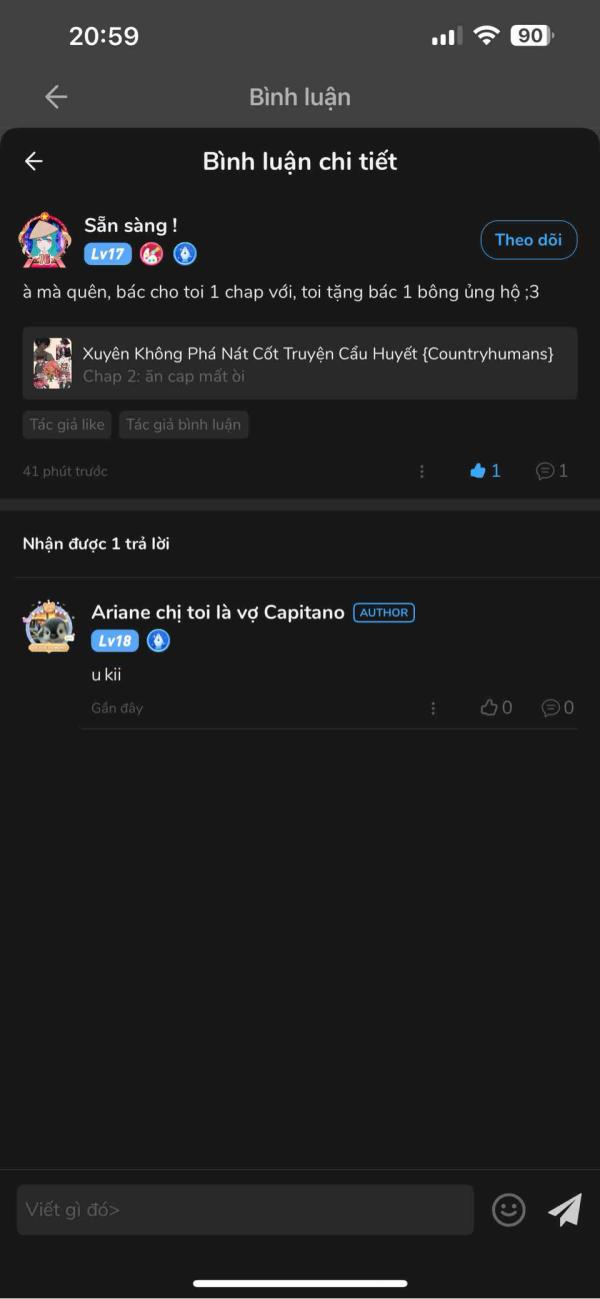This screenshot has width=600, height=1299.
Task: Open the emoji picker
Action: tap(509, 1210)
